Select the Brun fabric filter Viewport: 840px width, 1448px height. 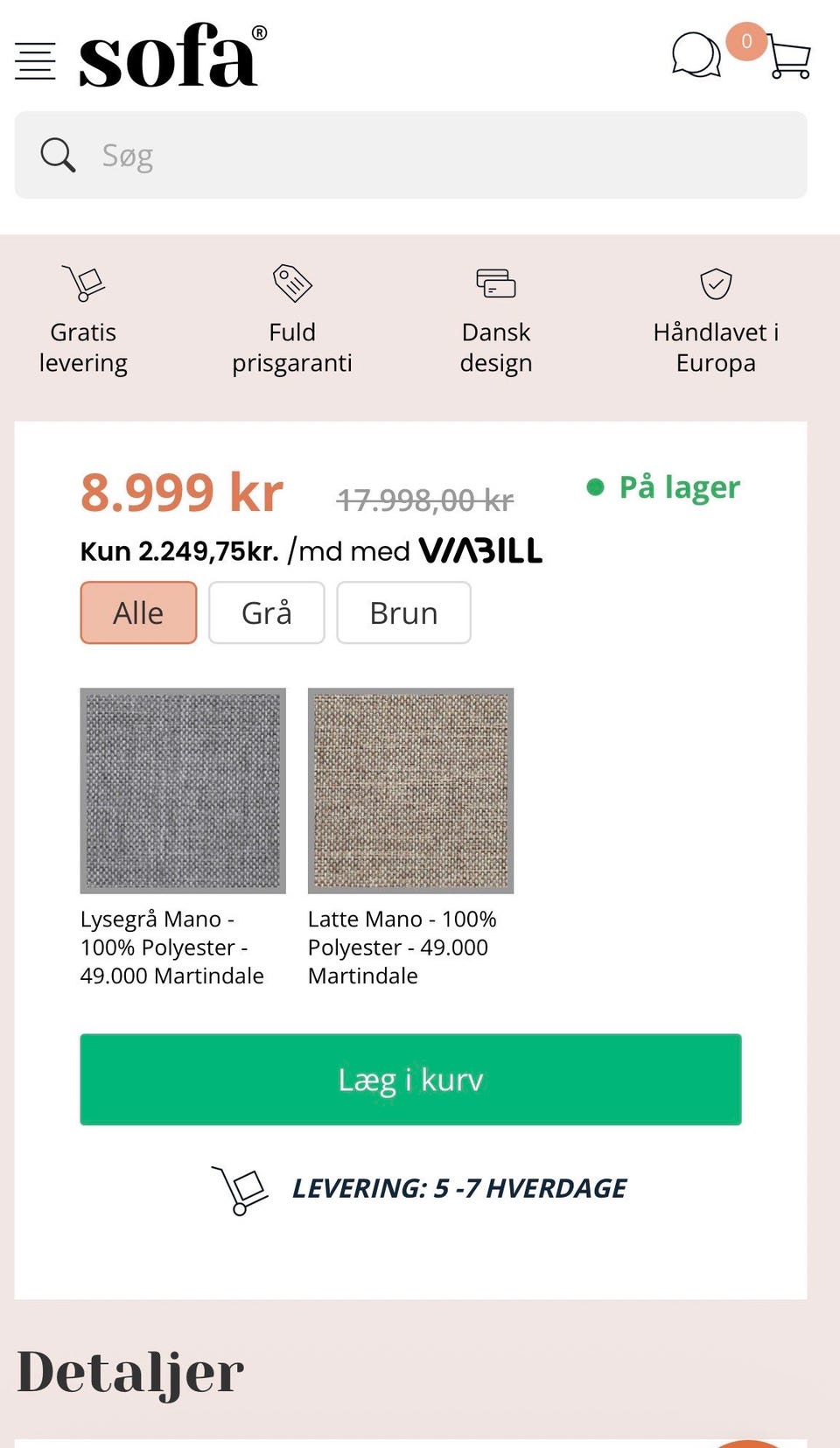coord(403,612)
